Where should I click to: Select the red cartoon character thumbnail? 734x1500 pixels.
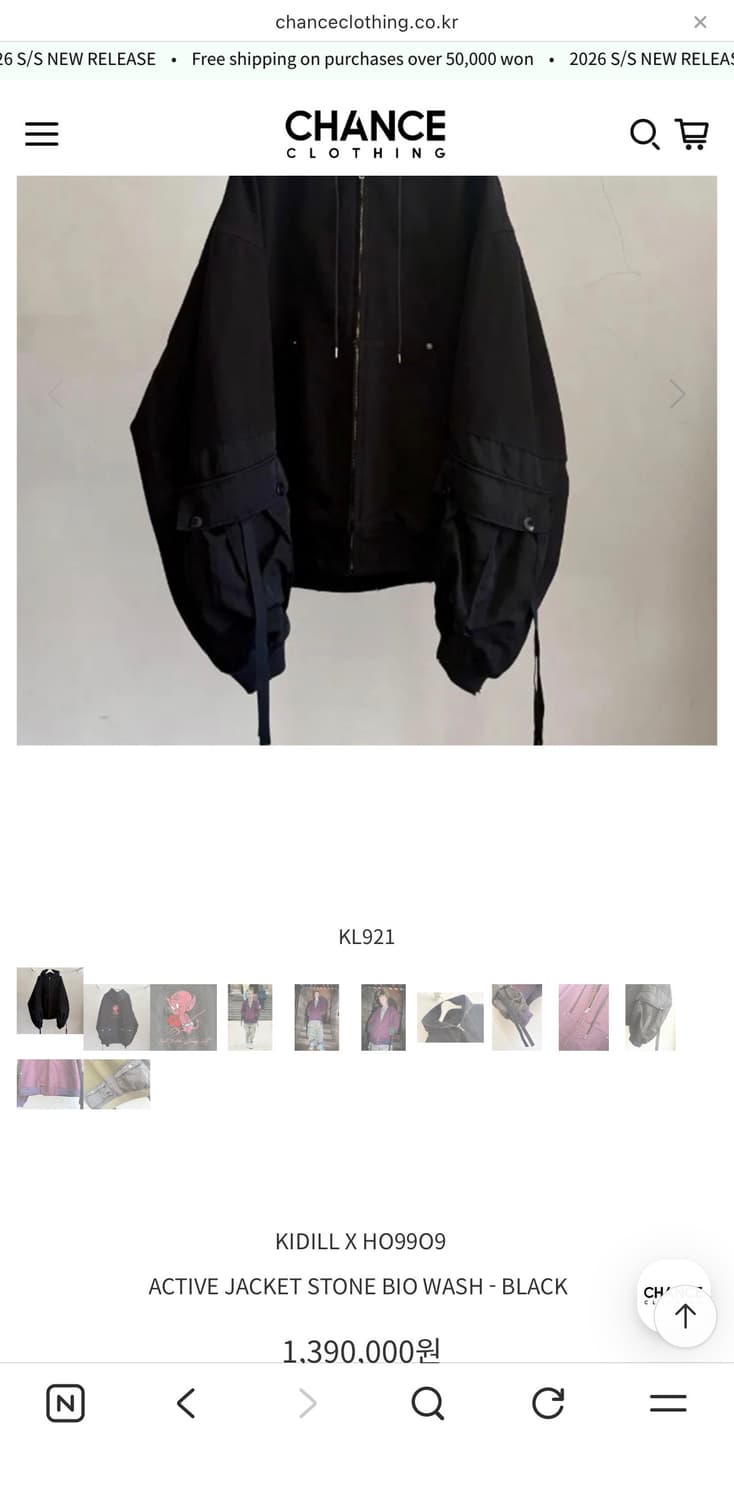[x=183, y=1017]
